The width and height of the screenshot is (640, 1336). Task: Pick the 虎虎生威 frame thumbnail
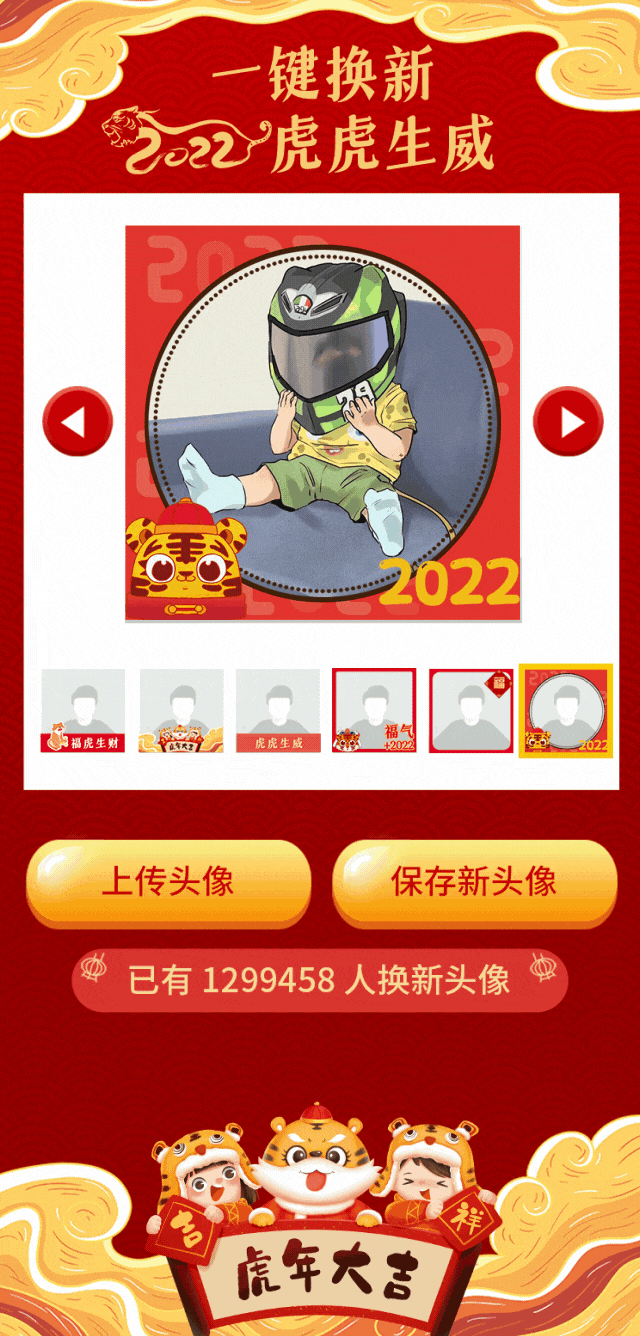278,711
